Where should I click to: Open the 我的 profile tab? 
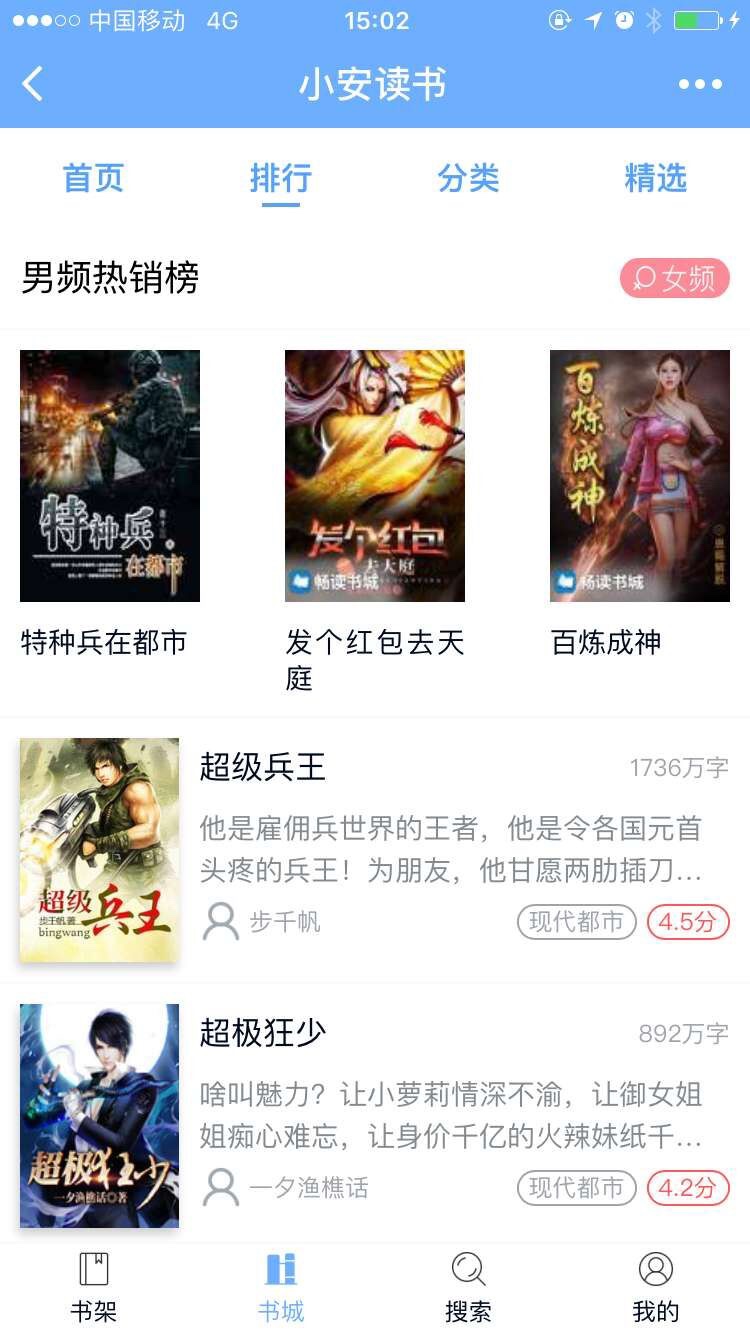(x=656, y=1288)
